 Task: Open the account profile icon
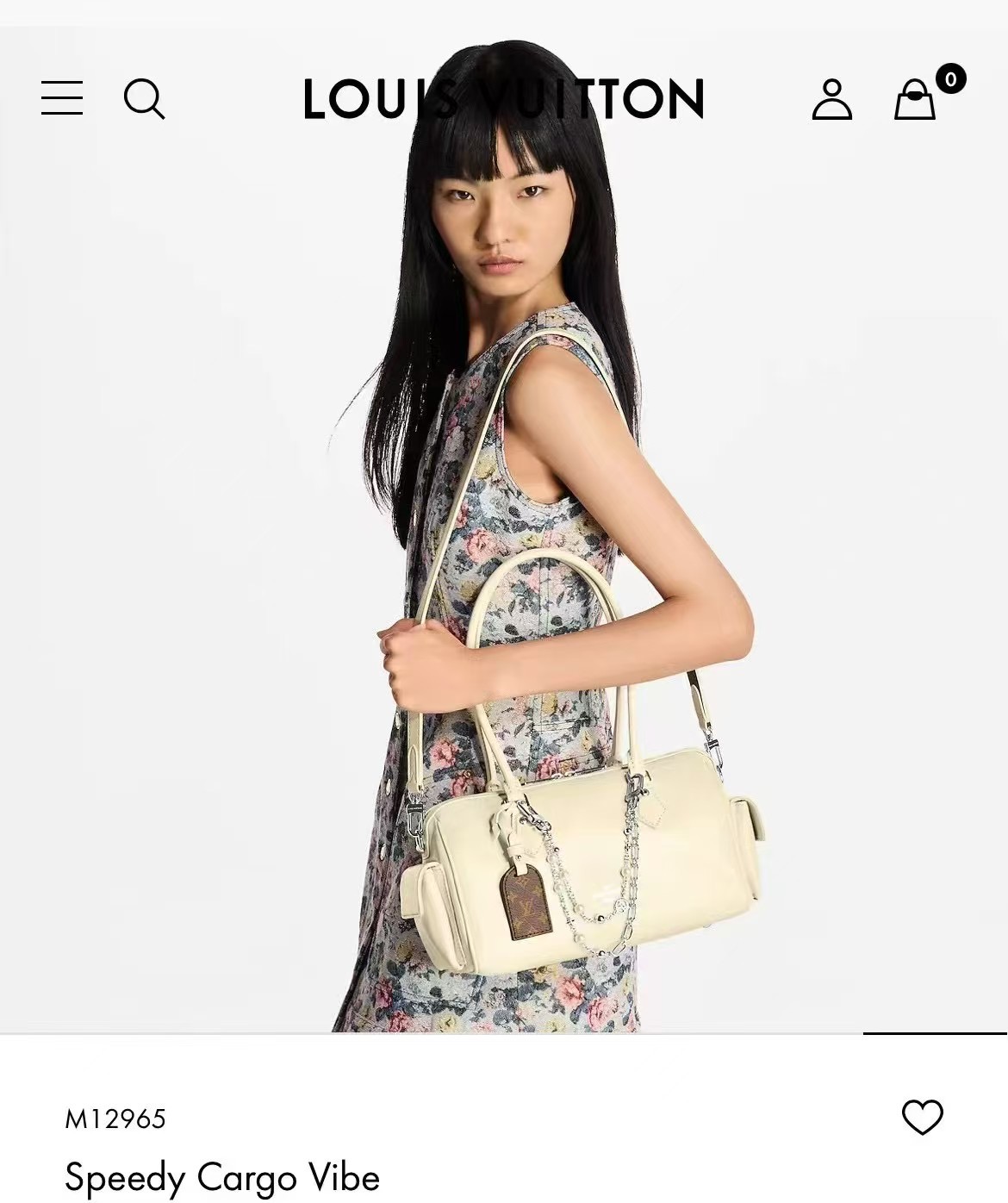point(831,99)
